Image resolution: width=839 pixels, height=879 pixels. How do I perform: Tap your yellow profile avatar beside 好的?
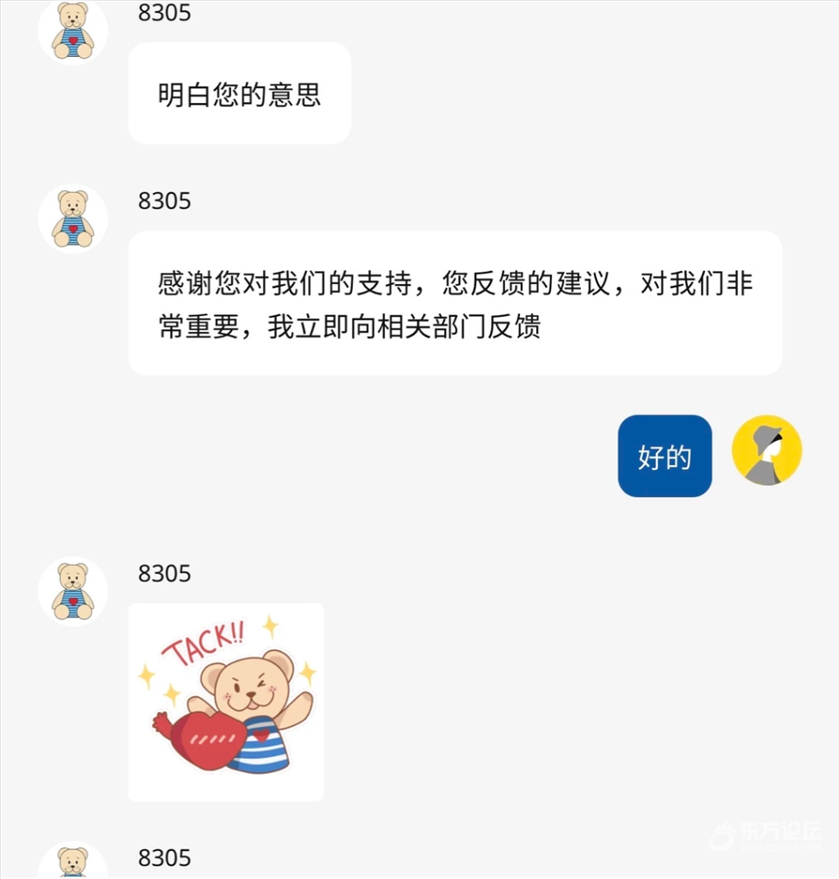pyautogui.click(x=767, y=451)
